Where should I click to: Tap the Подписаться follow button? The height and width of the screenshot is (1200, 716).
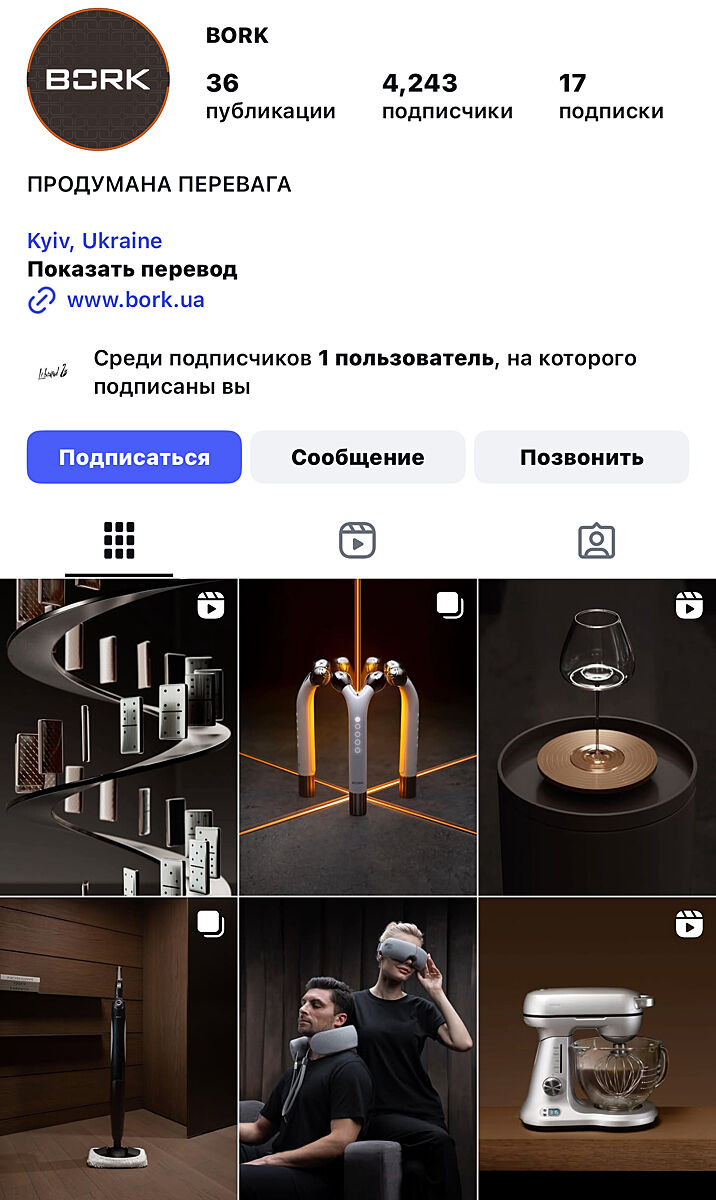click(x=134, y=458)
